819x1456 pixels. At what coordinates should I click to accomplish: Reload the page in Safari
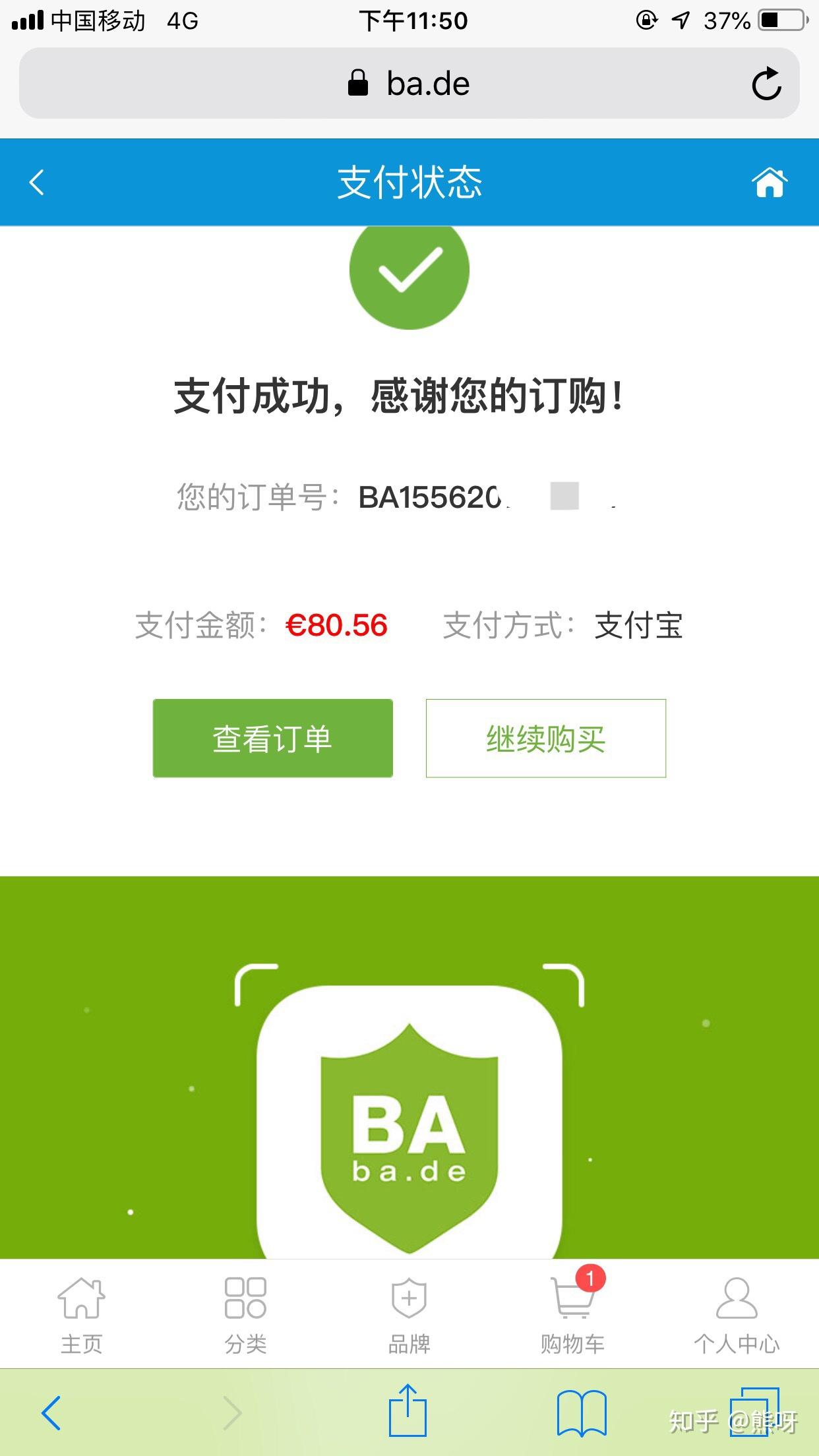coord(766,84)
